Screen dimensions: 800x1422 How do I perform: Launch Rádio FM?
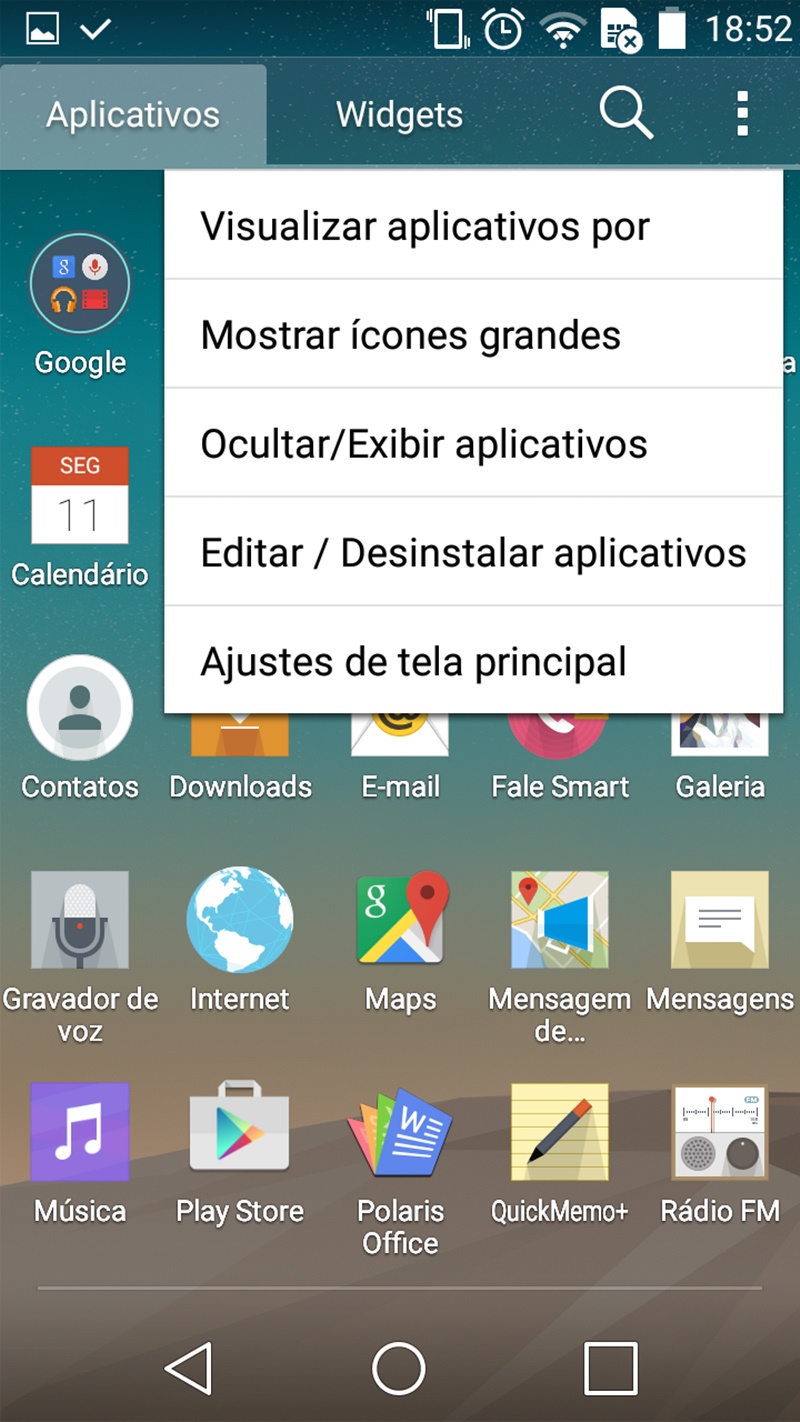point(720,1132)
